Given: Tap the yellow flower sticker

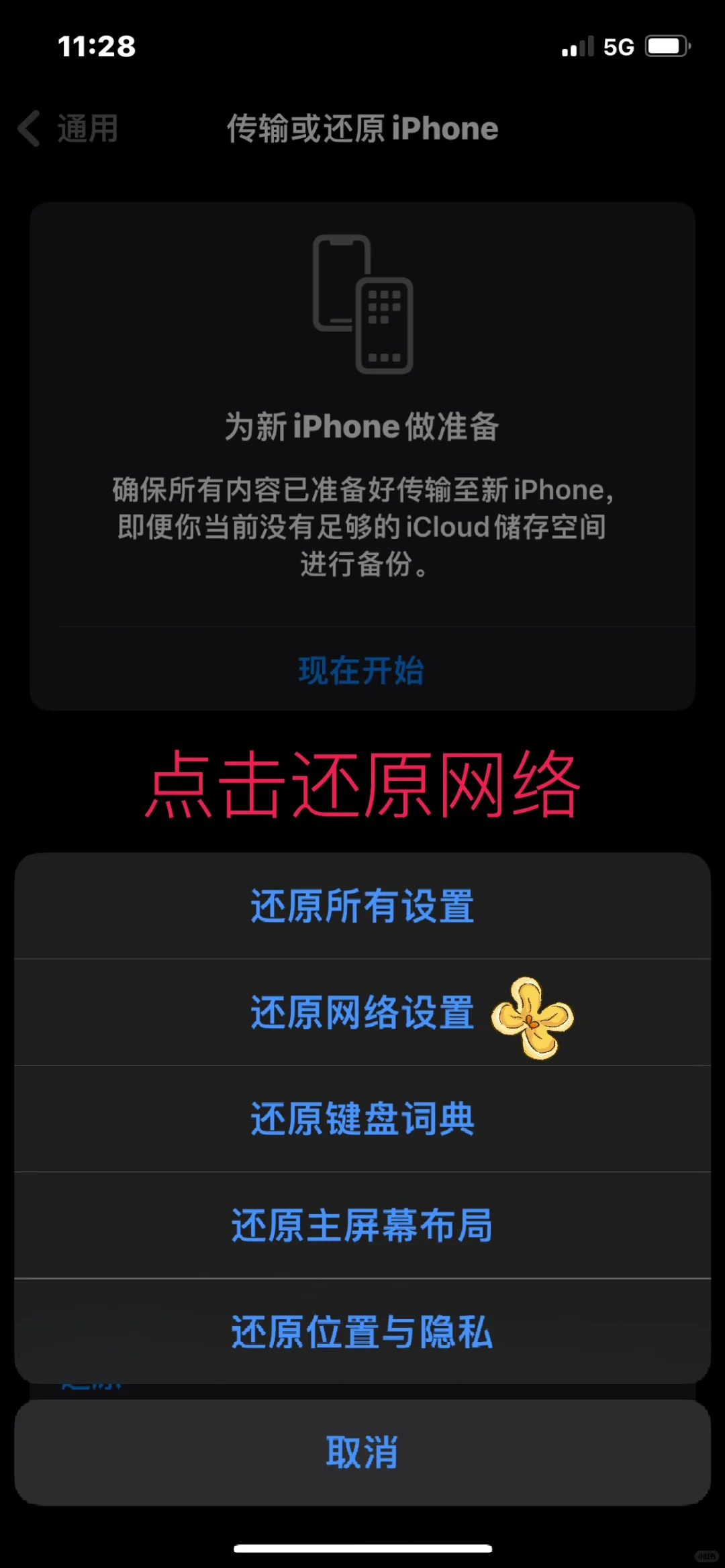Looking at the screenshot, I should point(534,1016).
